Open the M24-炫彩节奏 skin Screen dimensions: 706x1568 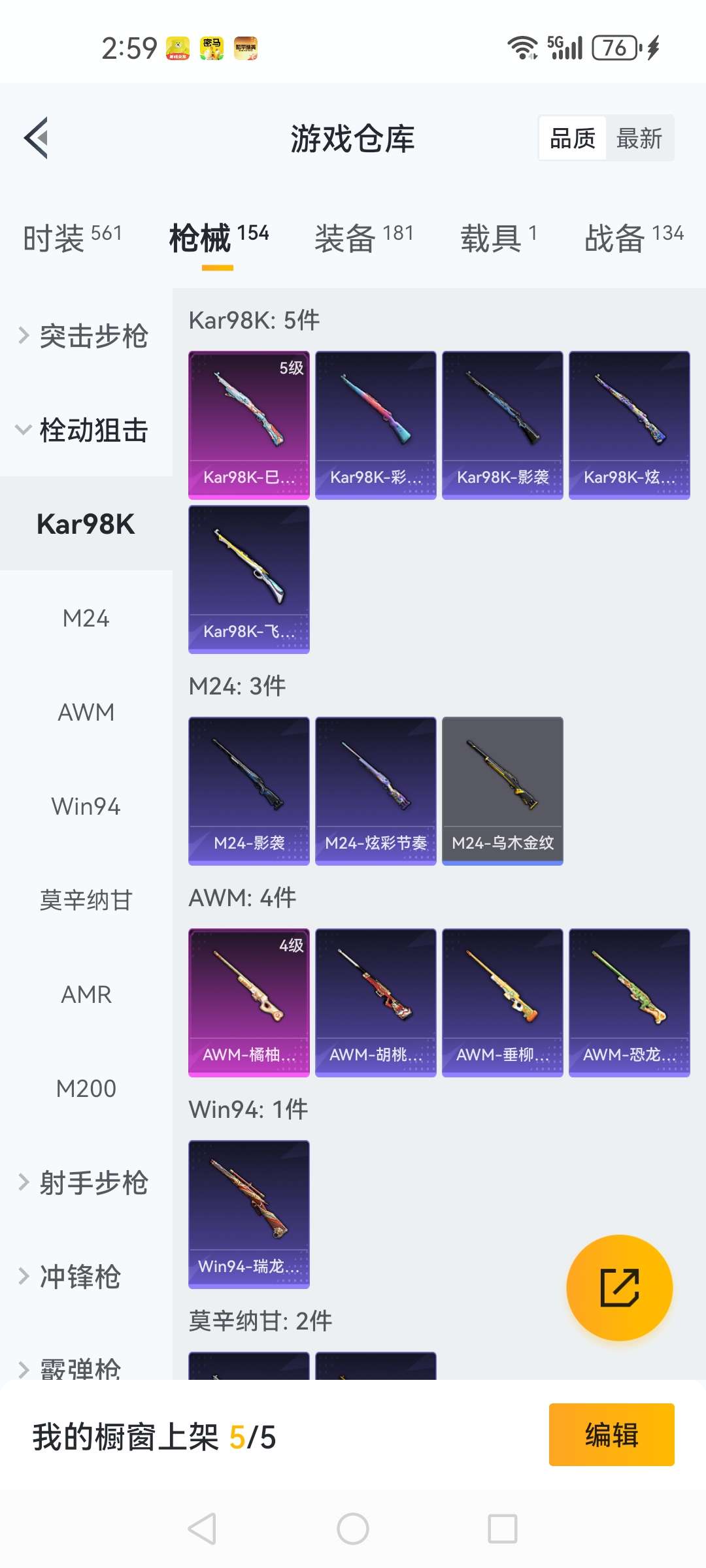point(376,791)
